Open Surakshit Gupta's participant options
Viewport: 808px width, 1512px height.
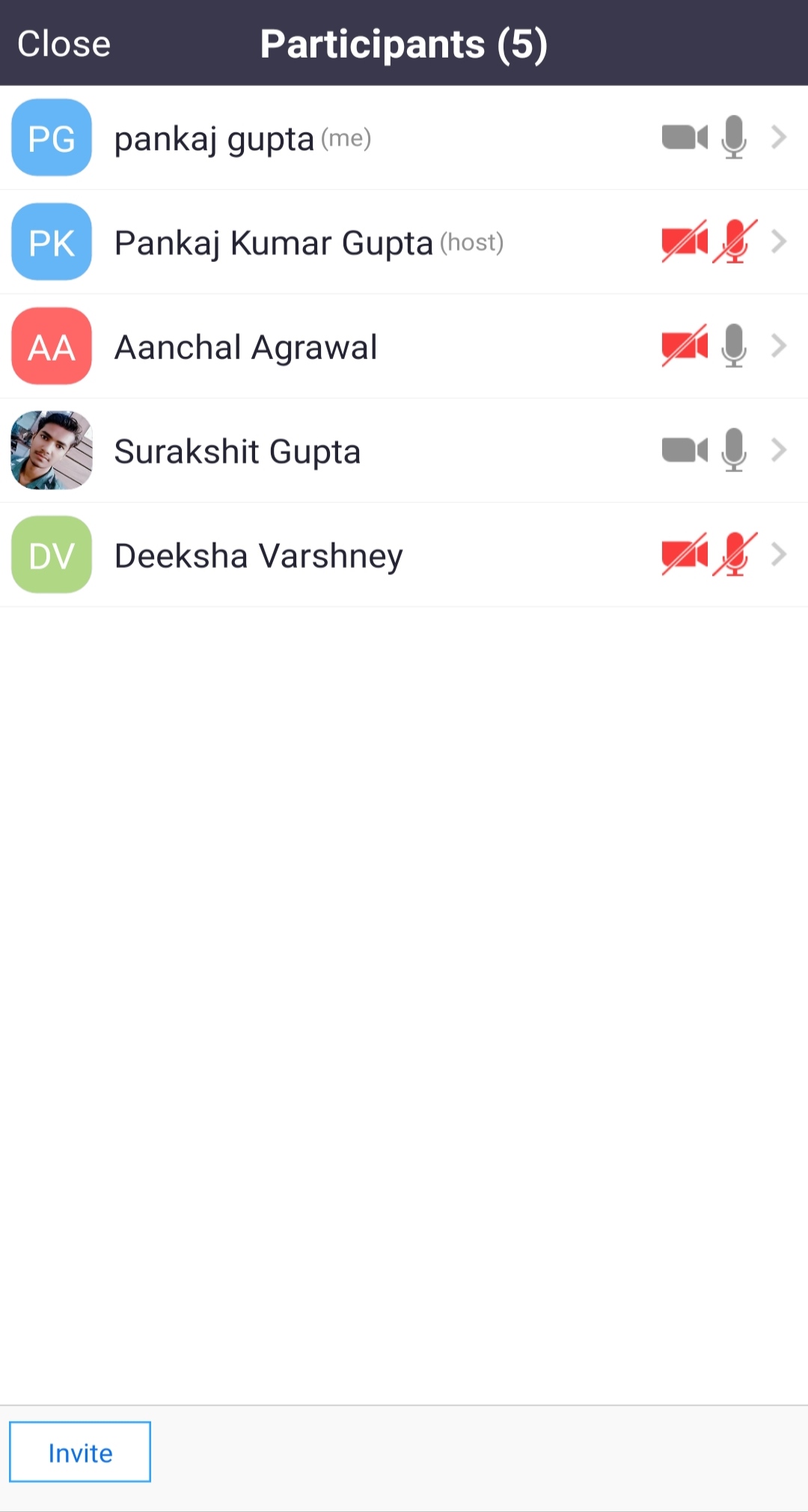pyautogui.click(x=404, y=450)
